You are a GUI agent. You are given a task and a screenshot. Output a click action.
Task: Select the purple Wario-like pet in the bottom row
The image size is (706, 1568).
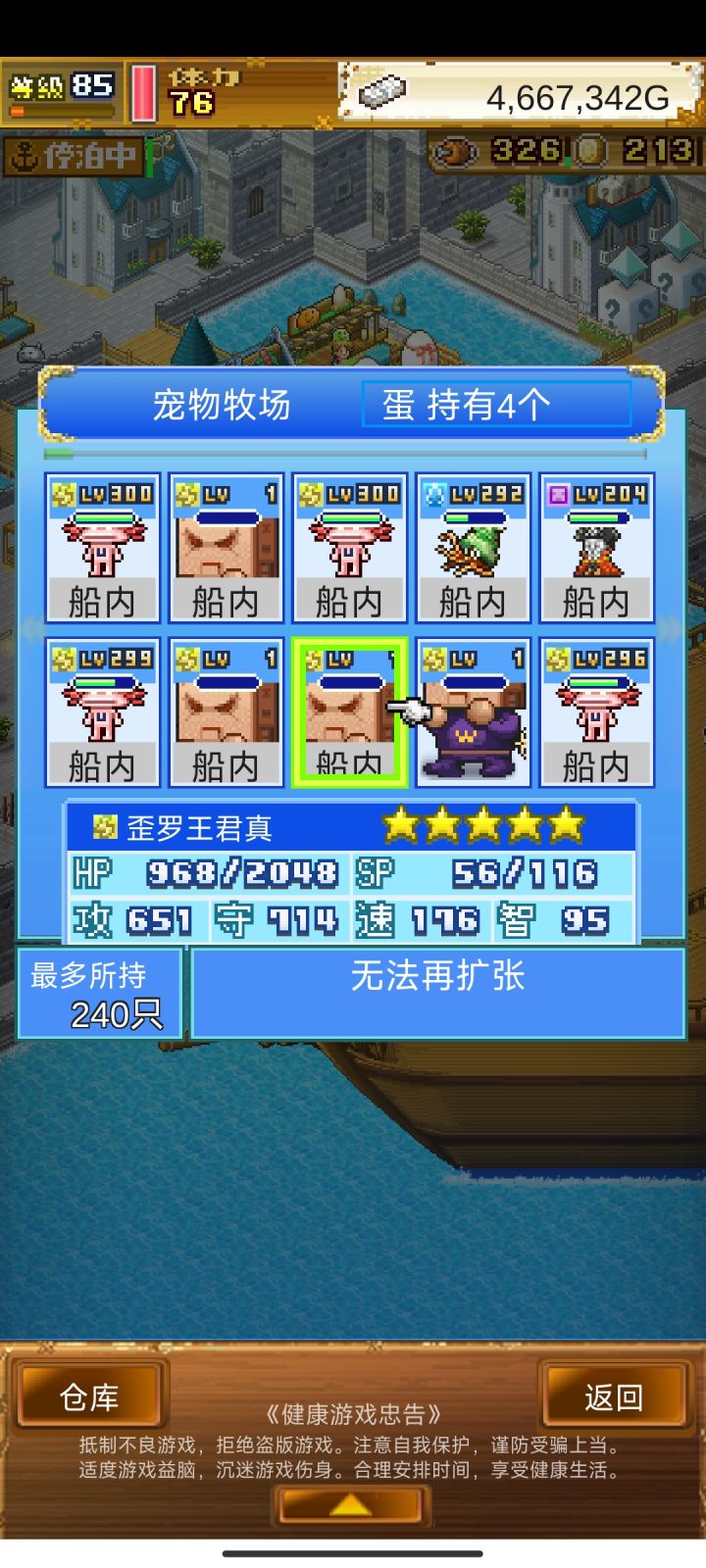point(473,710)
